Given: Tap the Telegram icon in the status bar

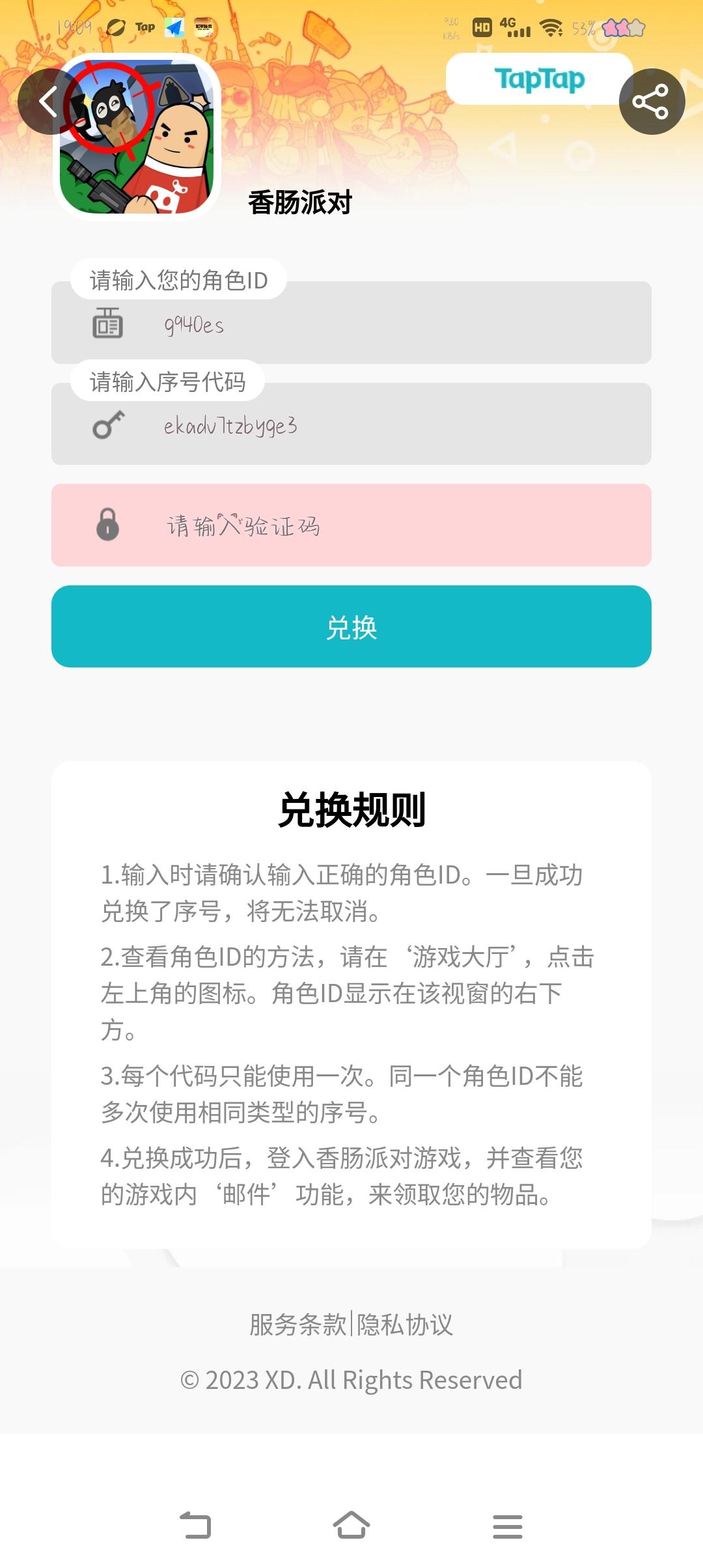Looking at the screenshot, I should pyautogui.click(x=173, y=27).
